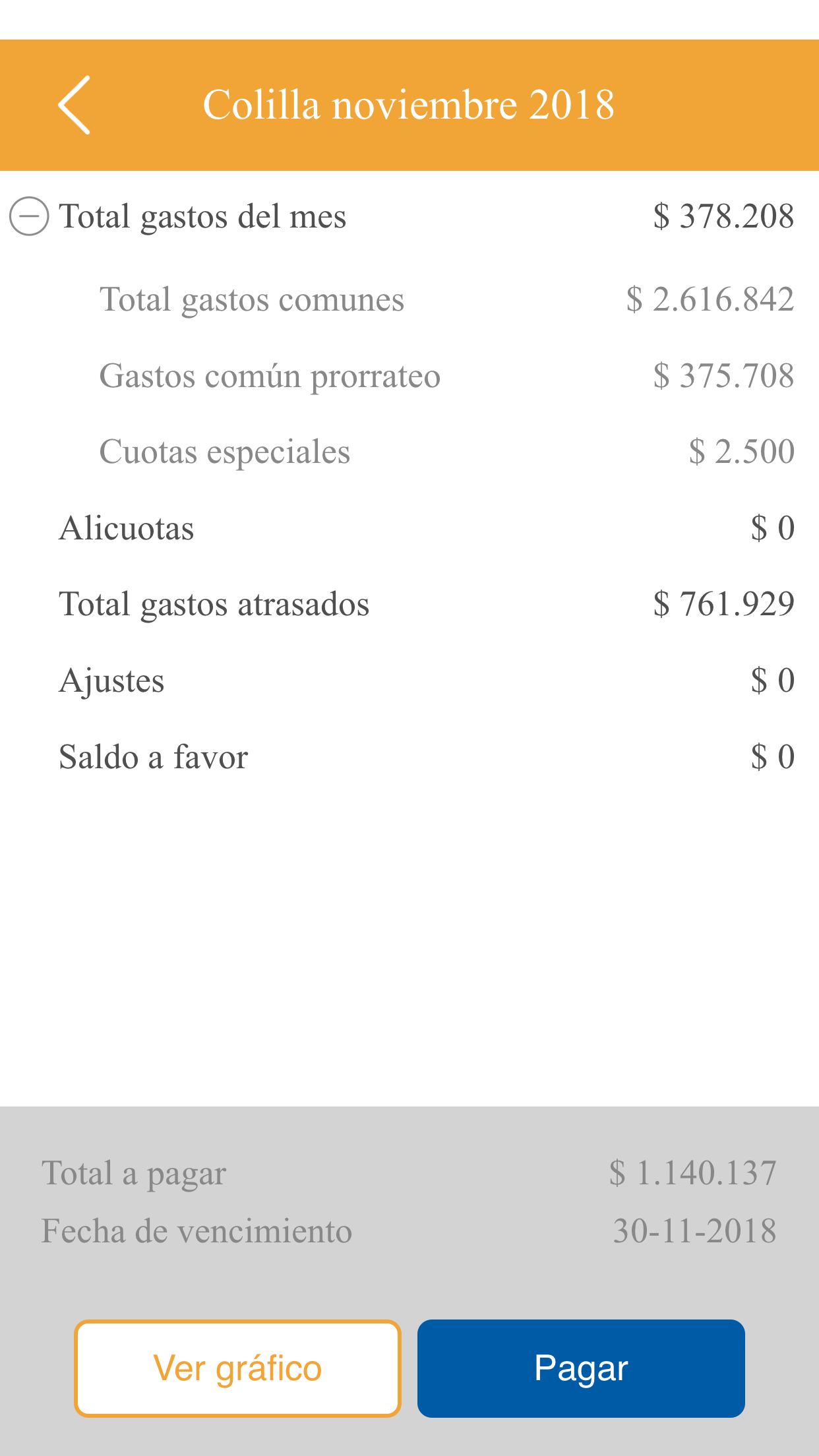Tap Pagar to pay the bill
Screen dimensions: 819x1456
tap(581, 1368)
